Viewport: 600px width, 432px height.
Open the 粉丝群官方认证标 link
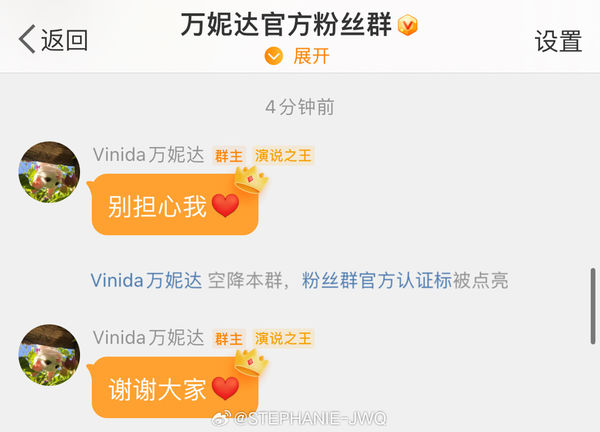pos(376,280)
